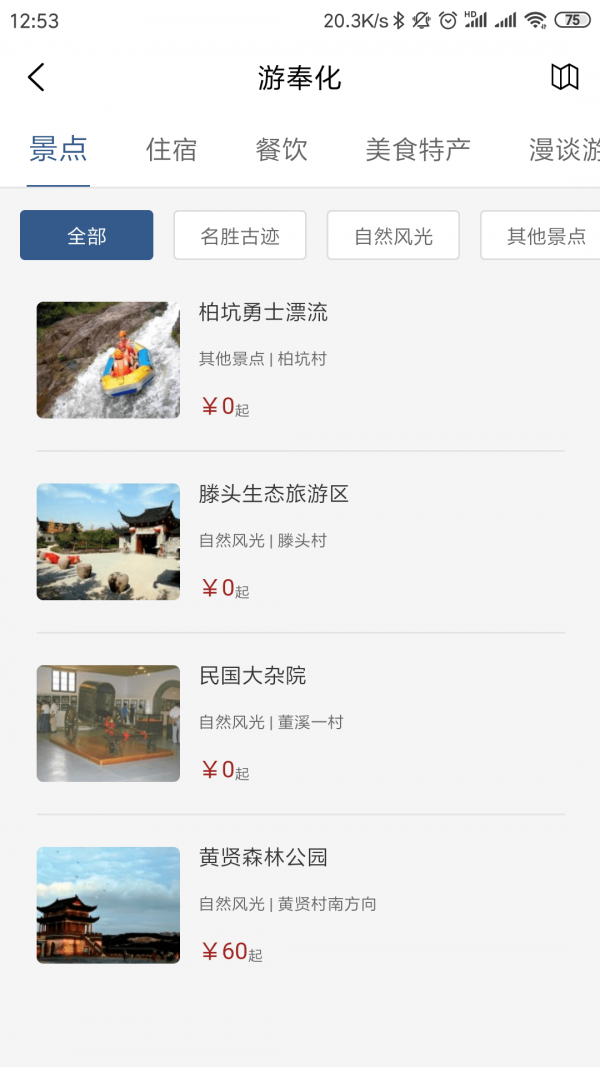Switch to the 餐饮 tab
This screenshot has height=1067, width=600.
pos(281,150)
